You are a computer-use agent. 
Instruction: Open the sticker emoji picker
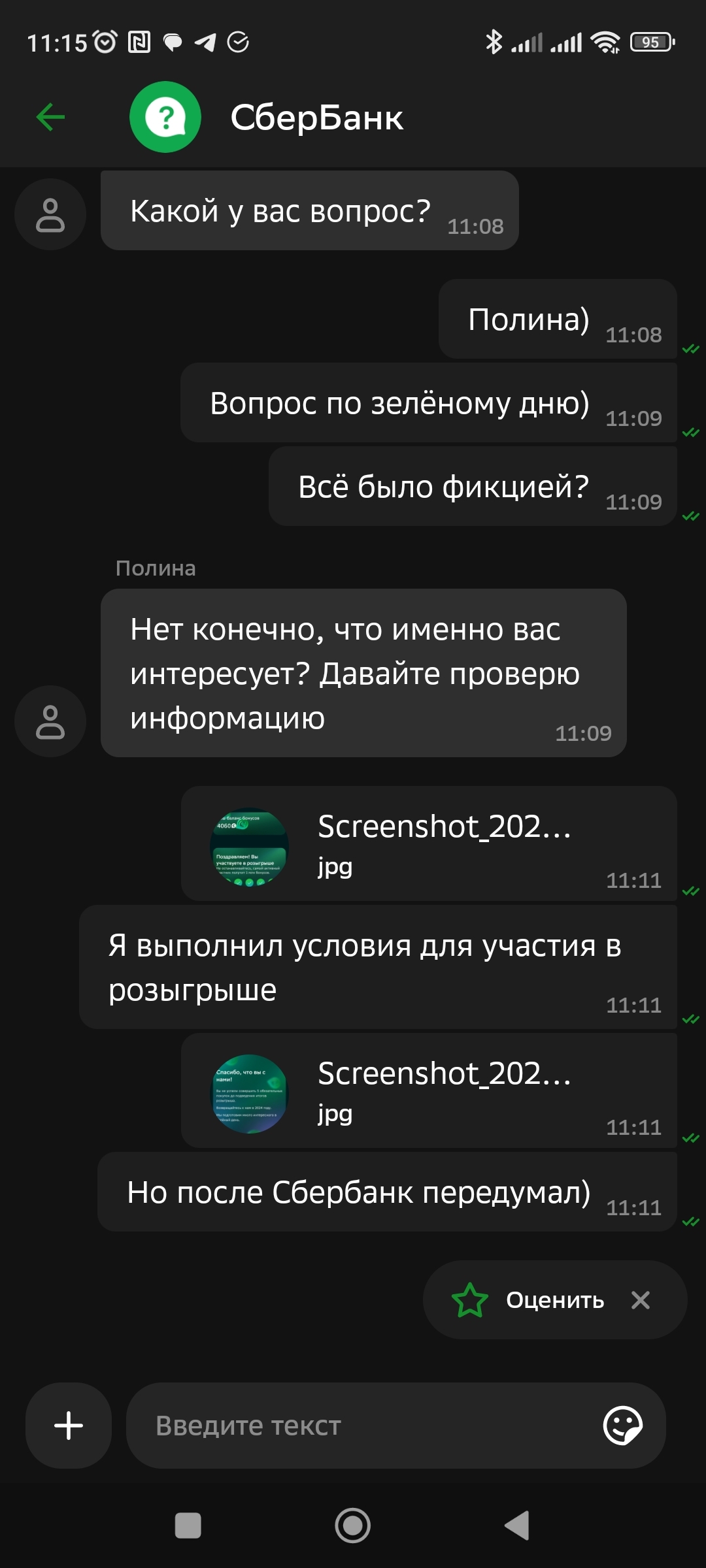tap(622, 1425)
